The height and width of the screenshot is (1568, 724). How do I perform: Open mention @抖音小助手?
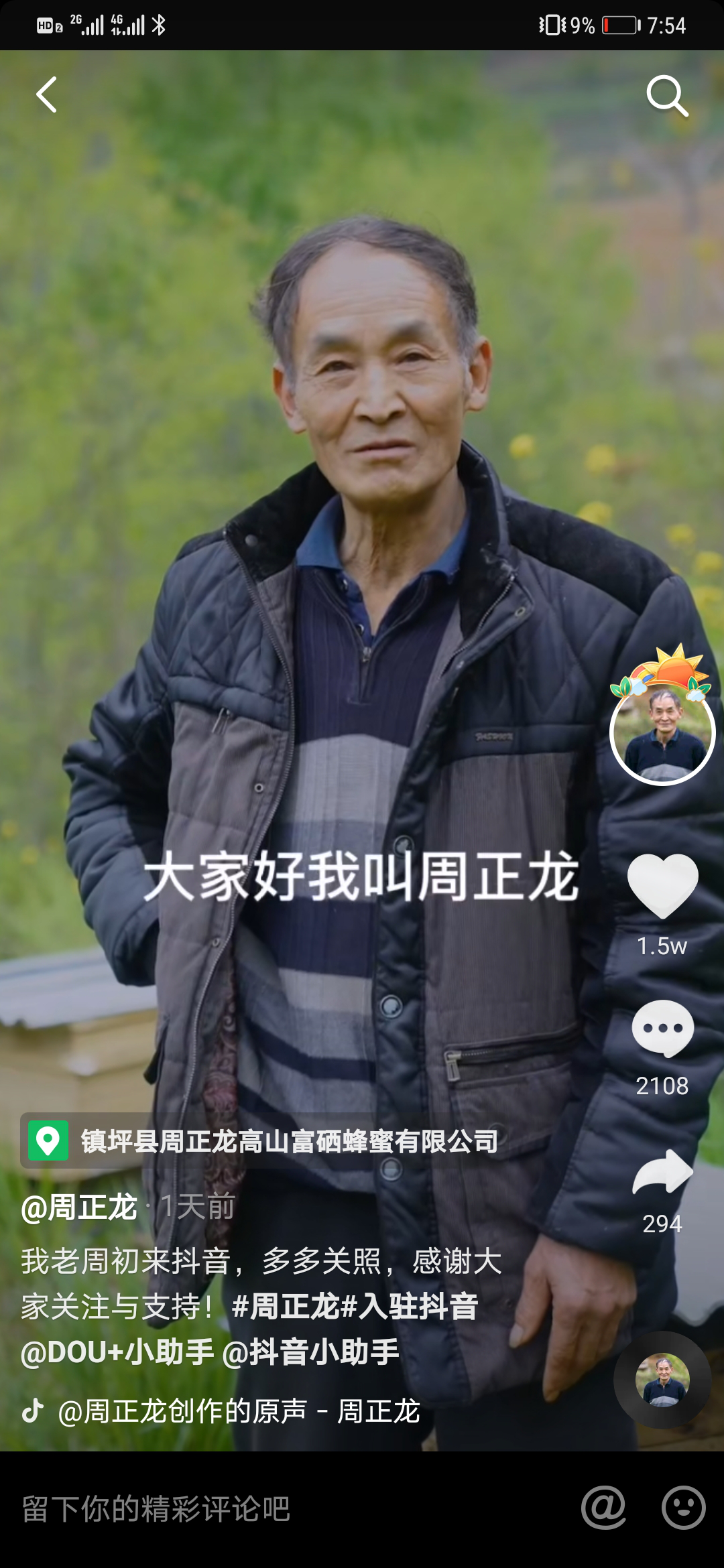pos(310,1352)
